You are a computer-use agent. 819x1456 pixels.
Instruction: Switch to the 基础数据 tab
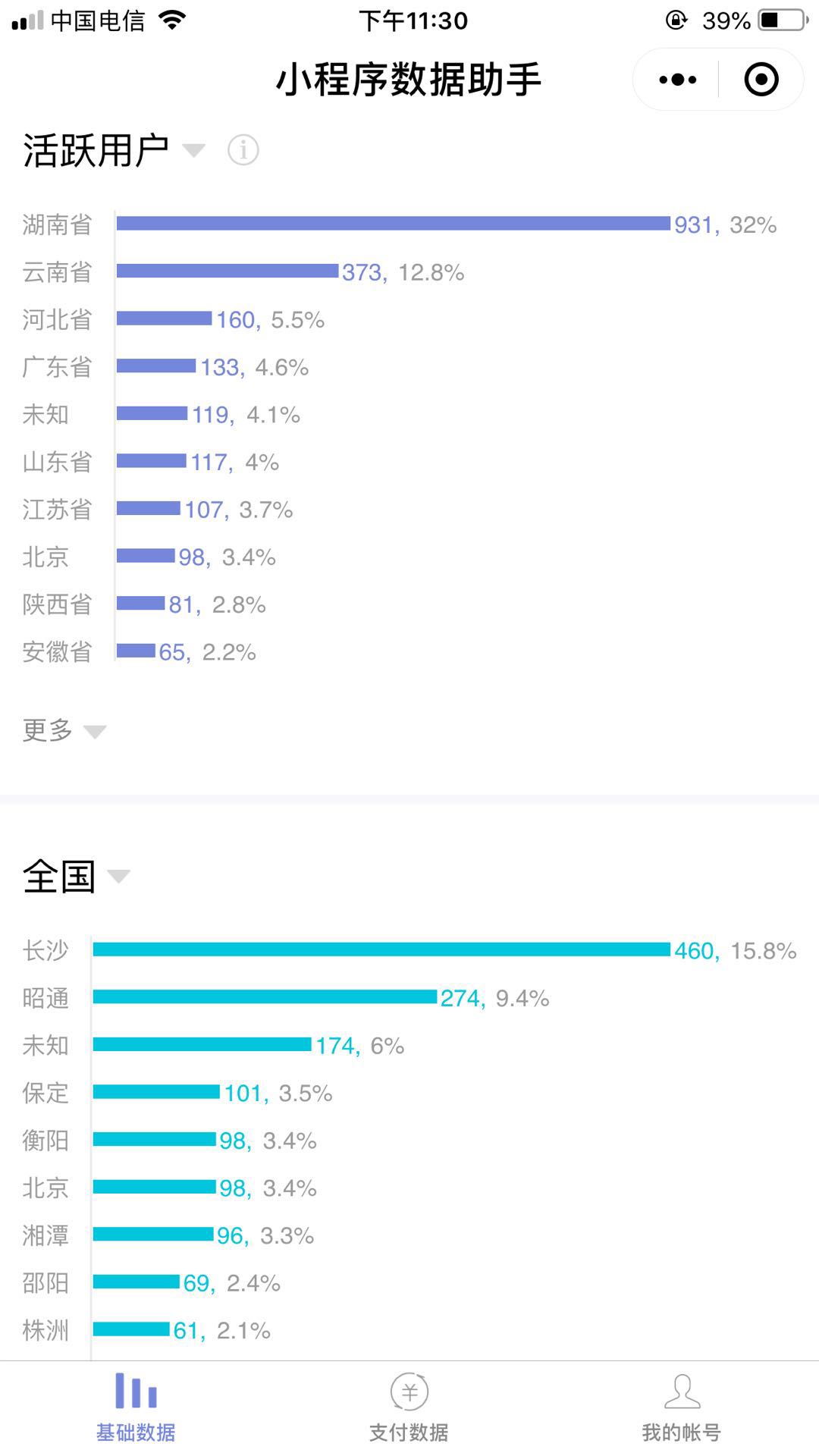click(136, 1407)
